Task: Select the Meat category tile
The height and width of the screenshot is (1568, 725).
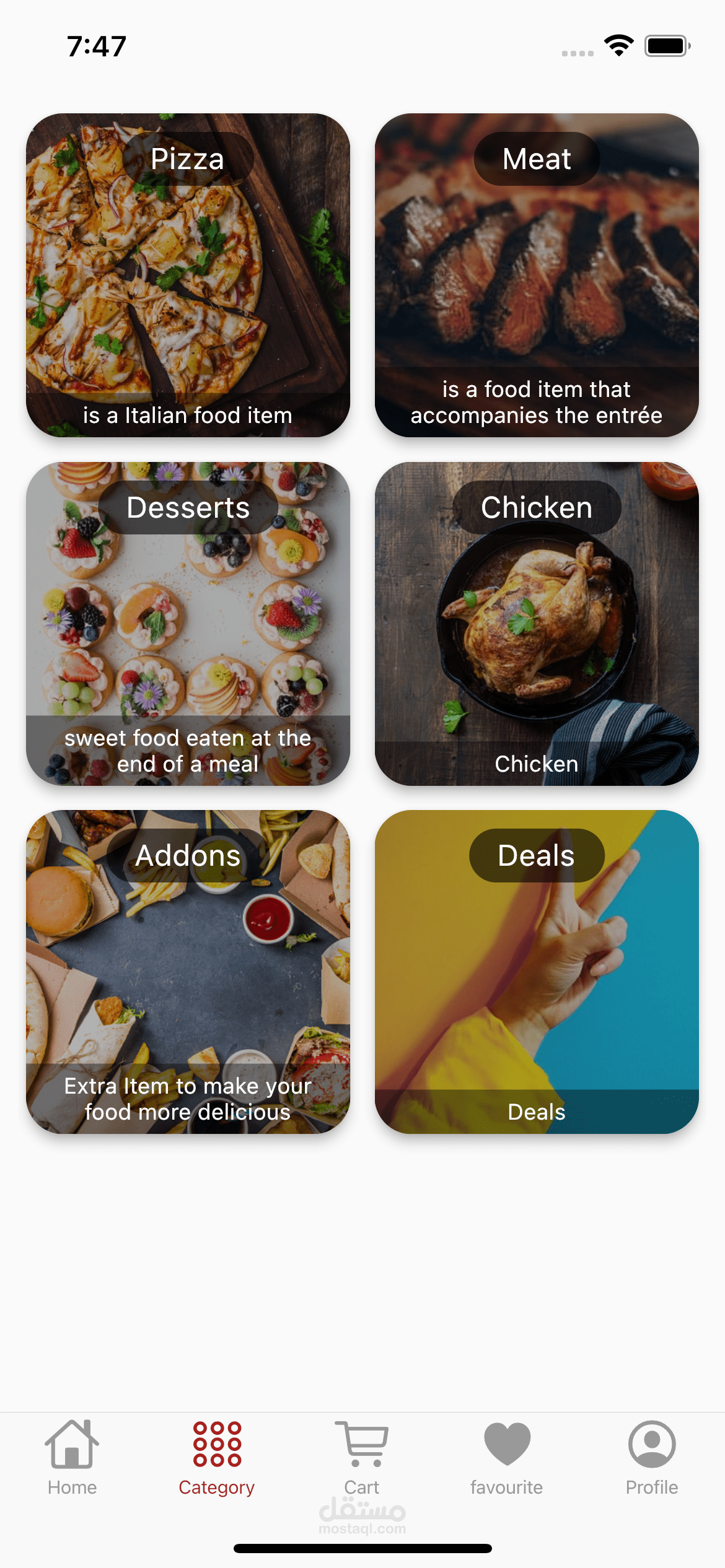Action: (537, 275)
